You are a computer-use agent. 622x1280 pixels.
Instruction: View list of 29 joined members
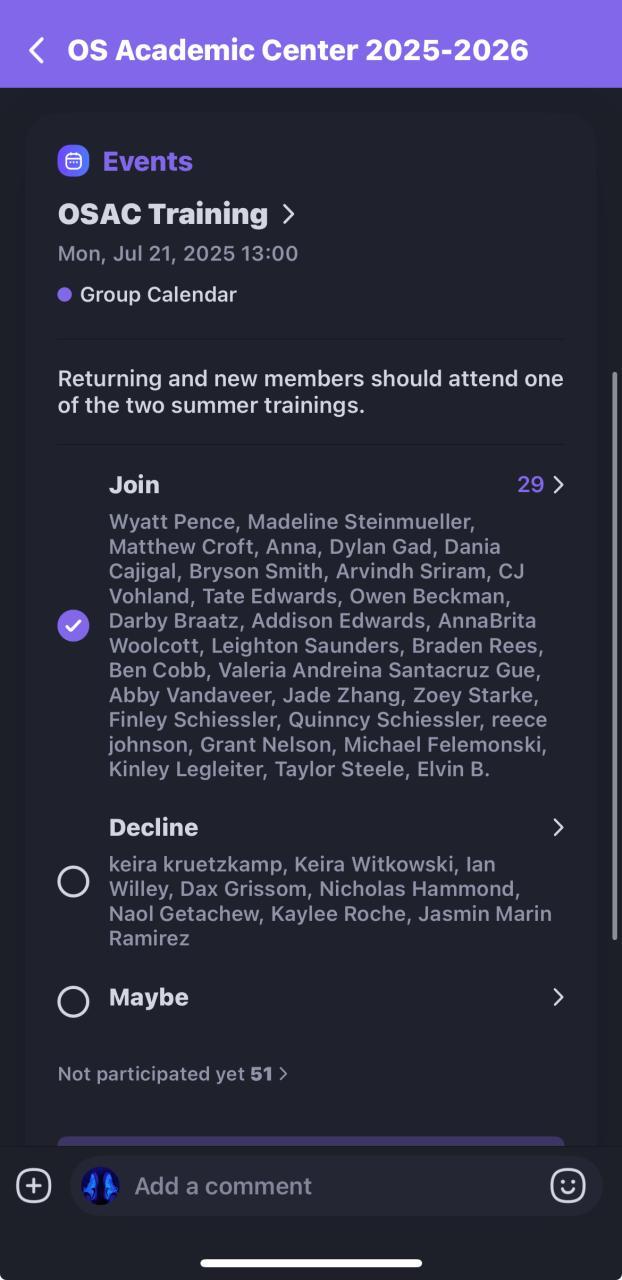[x=541, y=485]
